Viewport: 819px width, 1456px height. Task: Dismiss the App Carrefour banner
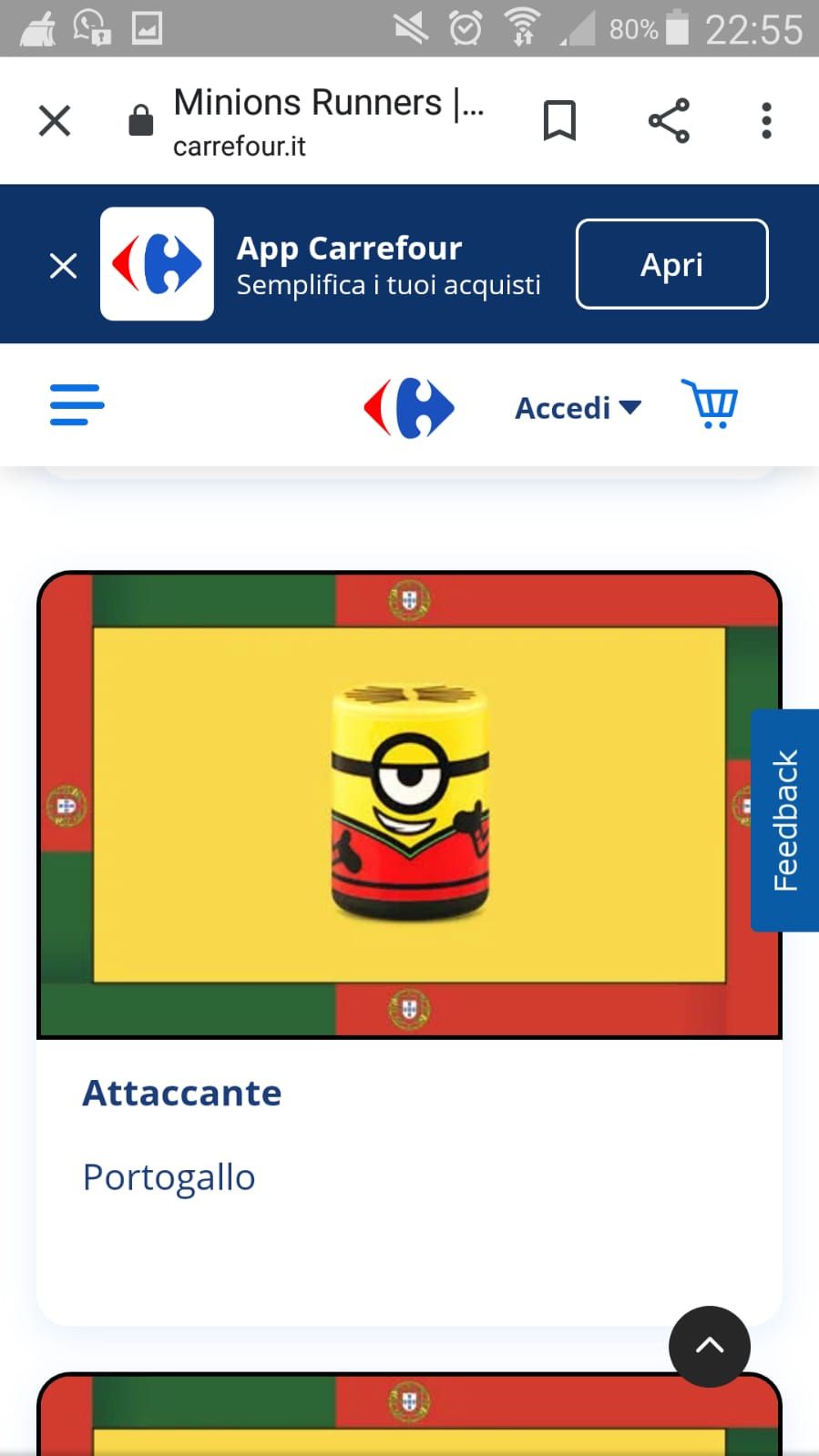tap(63, 265)
